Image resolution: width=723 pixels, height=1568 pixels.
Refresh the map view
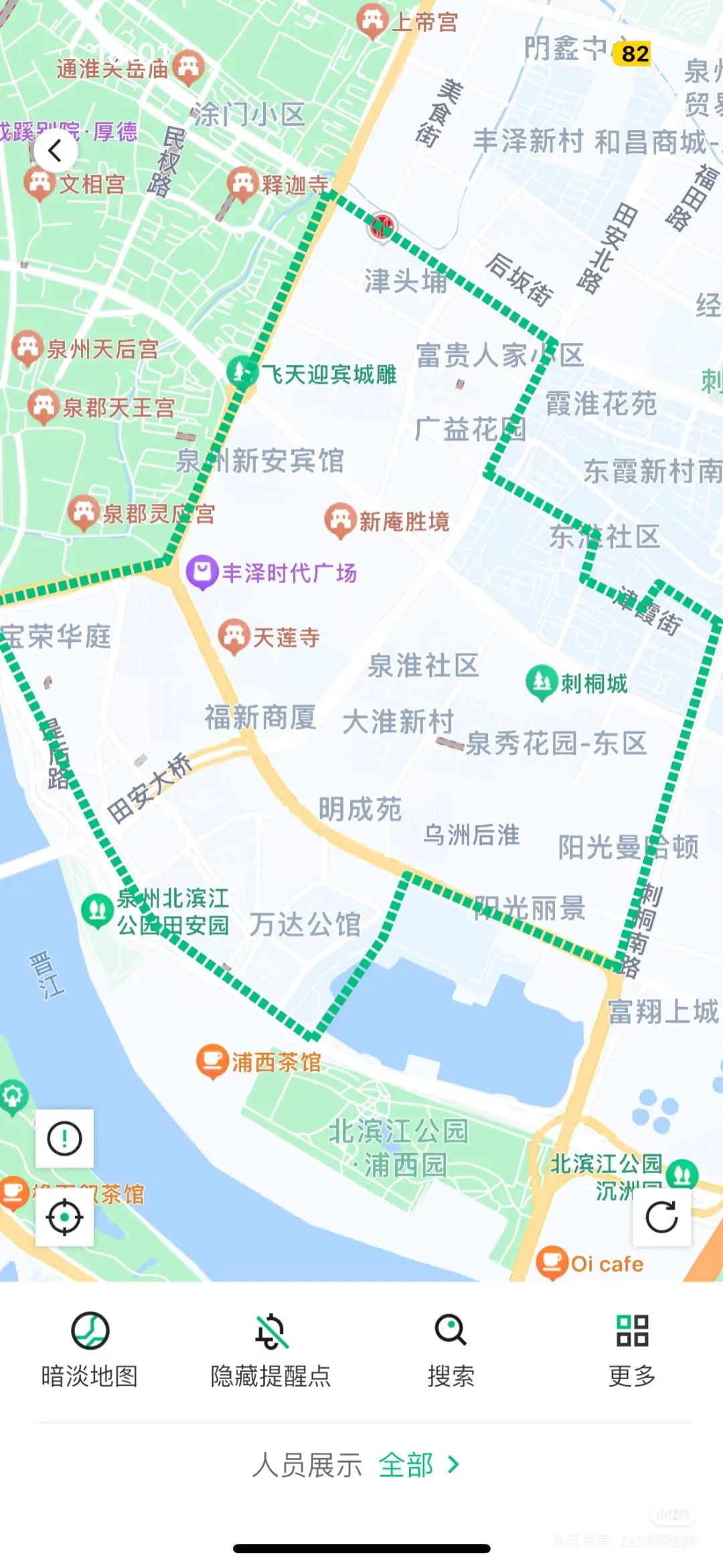[661, 1217]
